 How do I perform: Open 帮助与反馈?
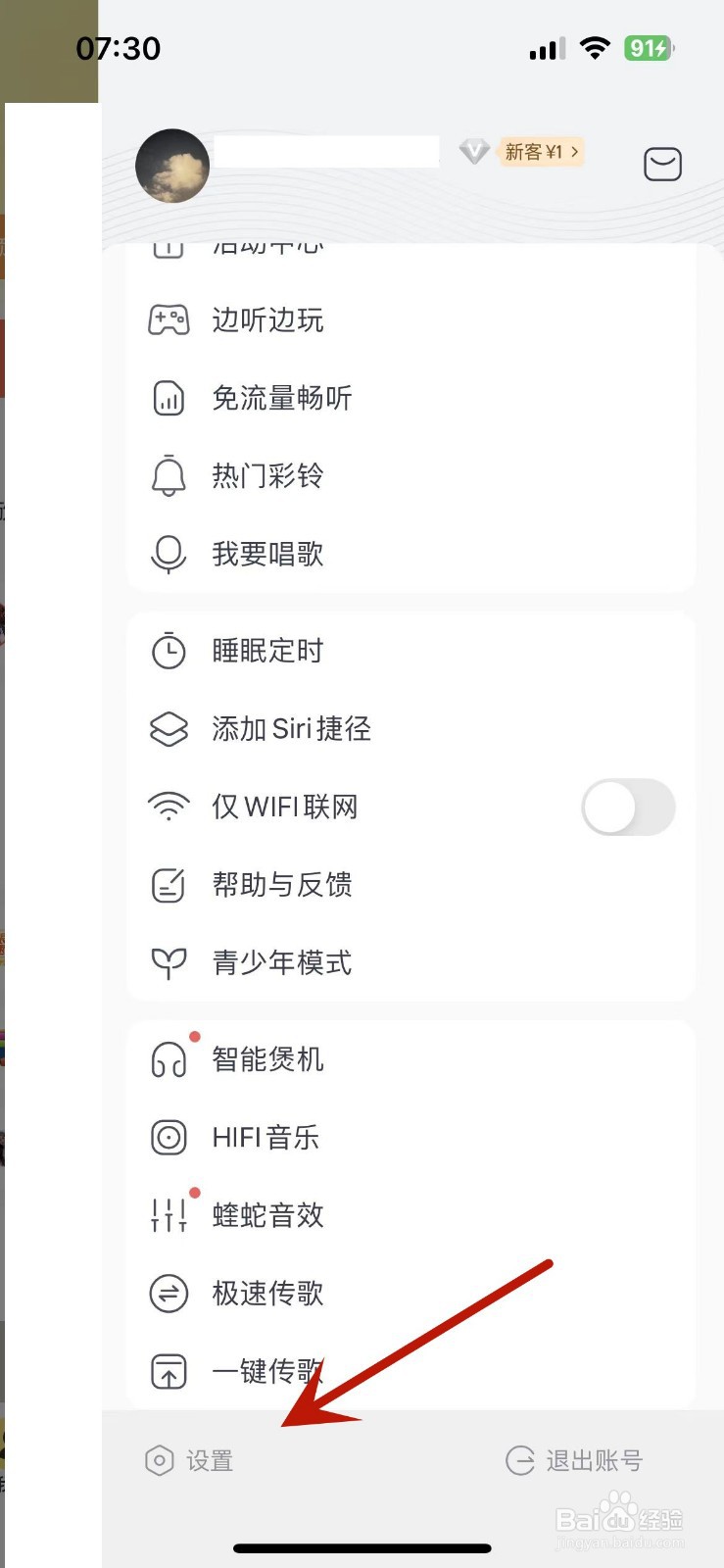(410, 885)
